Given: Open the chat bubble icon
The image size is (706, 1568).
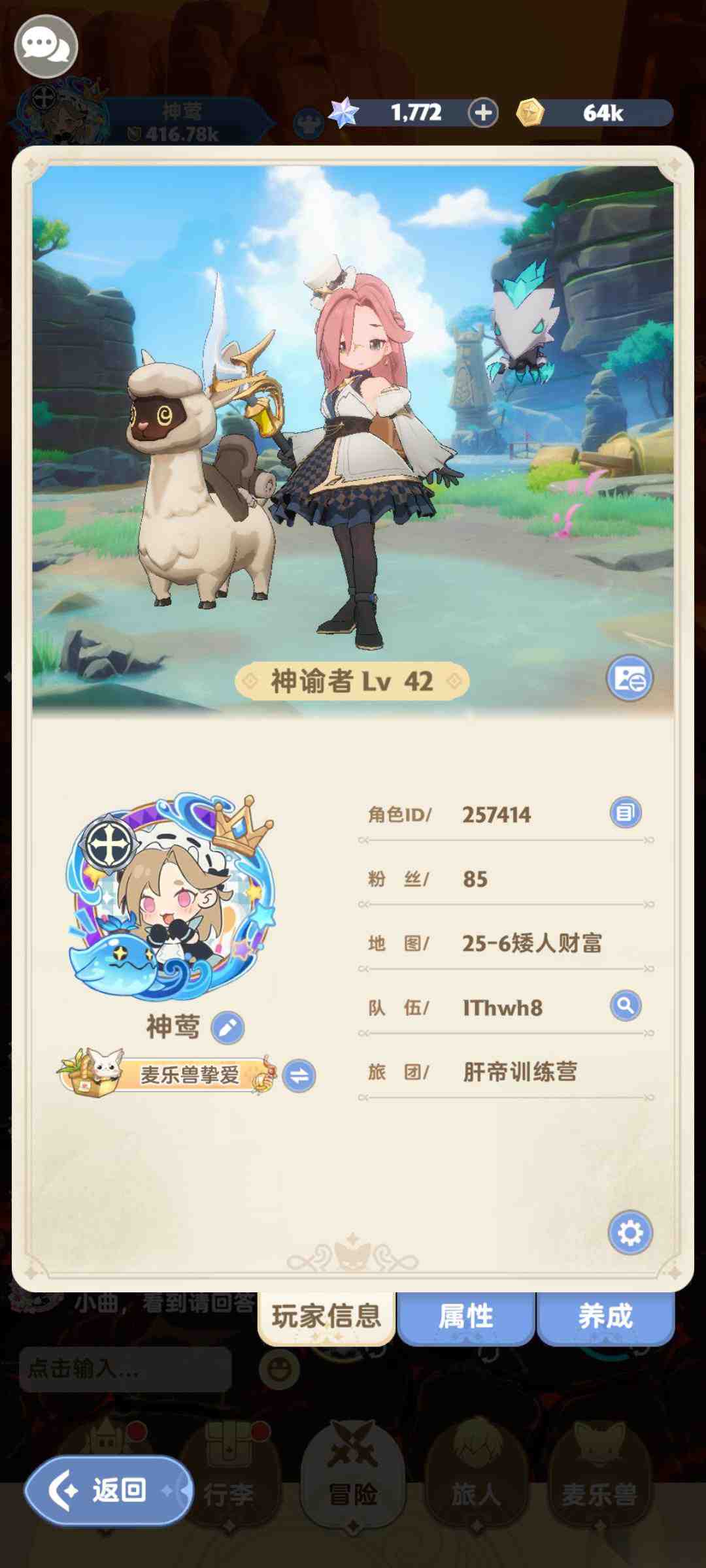Looking at the screenshot, I should coord(46,46).
